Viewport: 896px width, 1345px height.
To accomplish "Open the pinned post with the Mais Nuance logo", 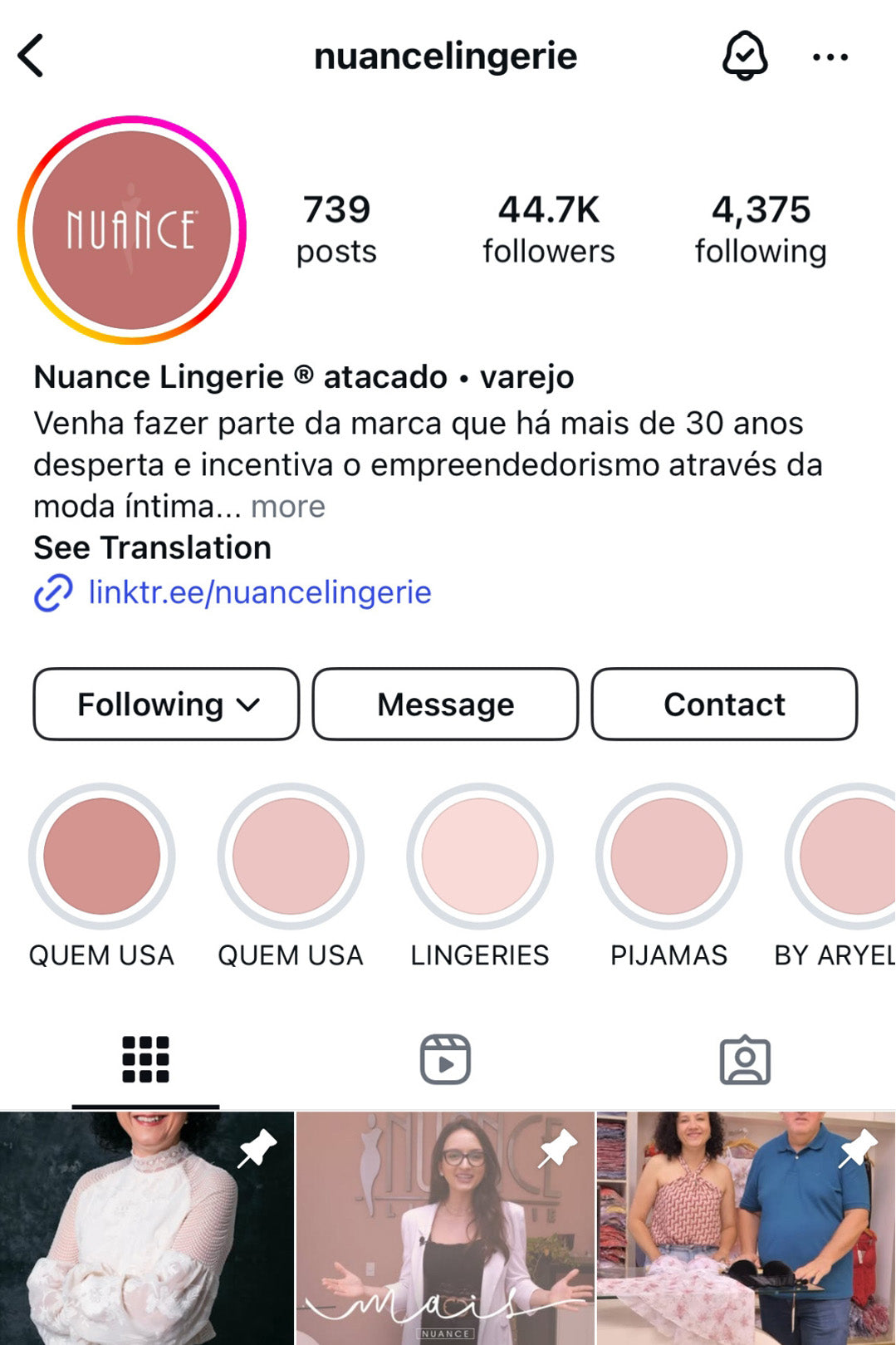I will point(445,1228).
